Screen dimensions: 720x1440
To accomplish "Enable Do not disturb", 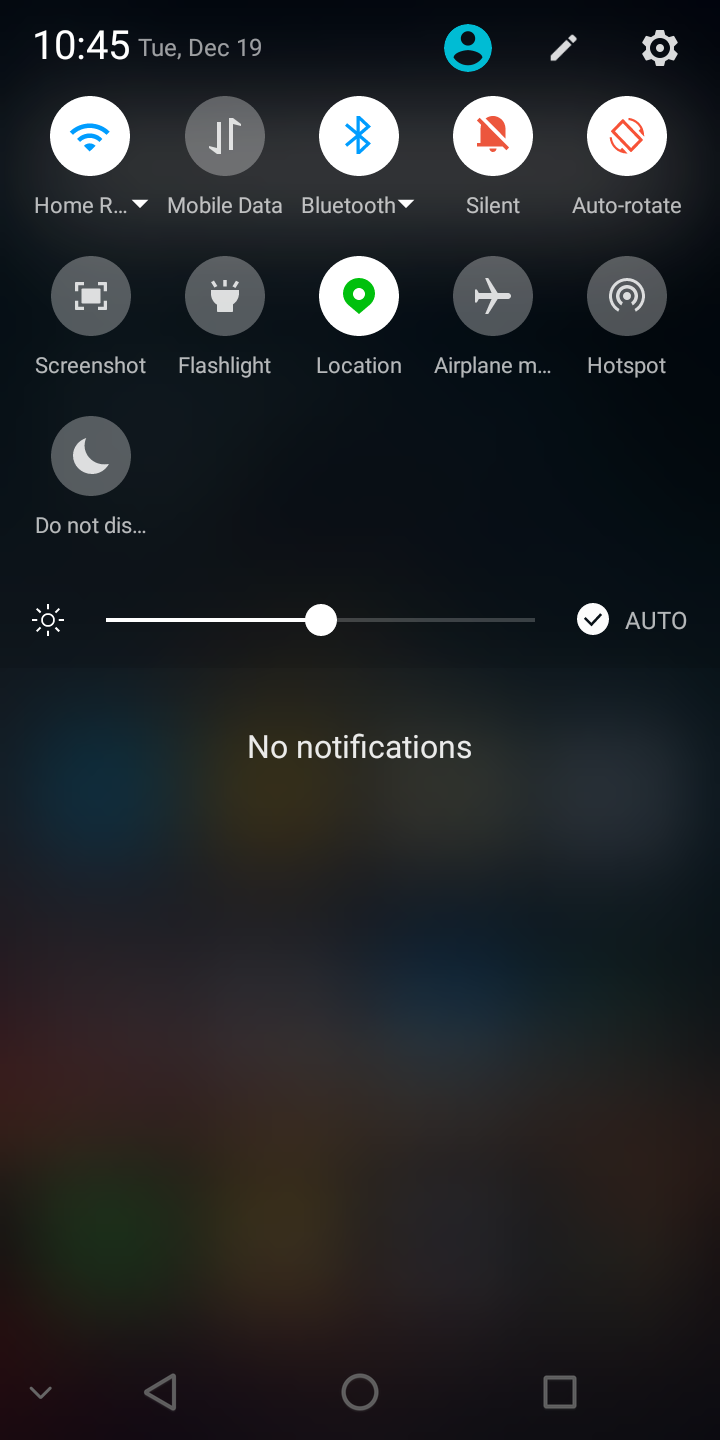I will (91, 456).
